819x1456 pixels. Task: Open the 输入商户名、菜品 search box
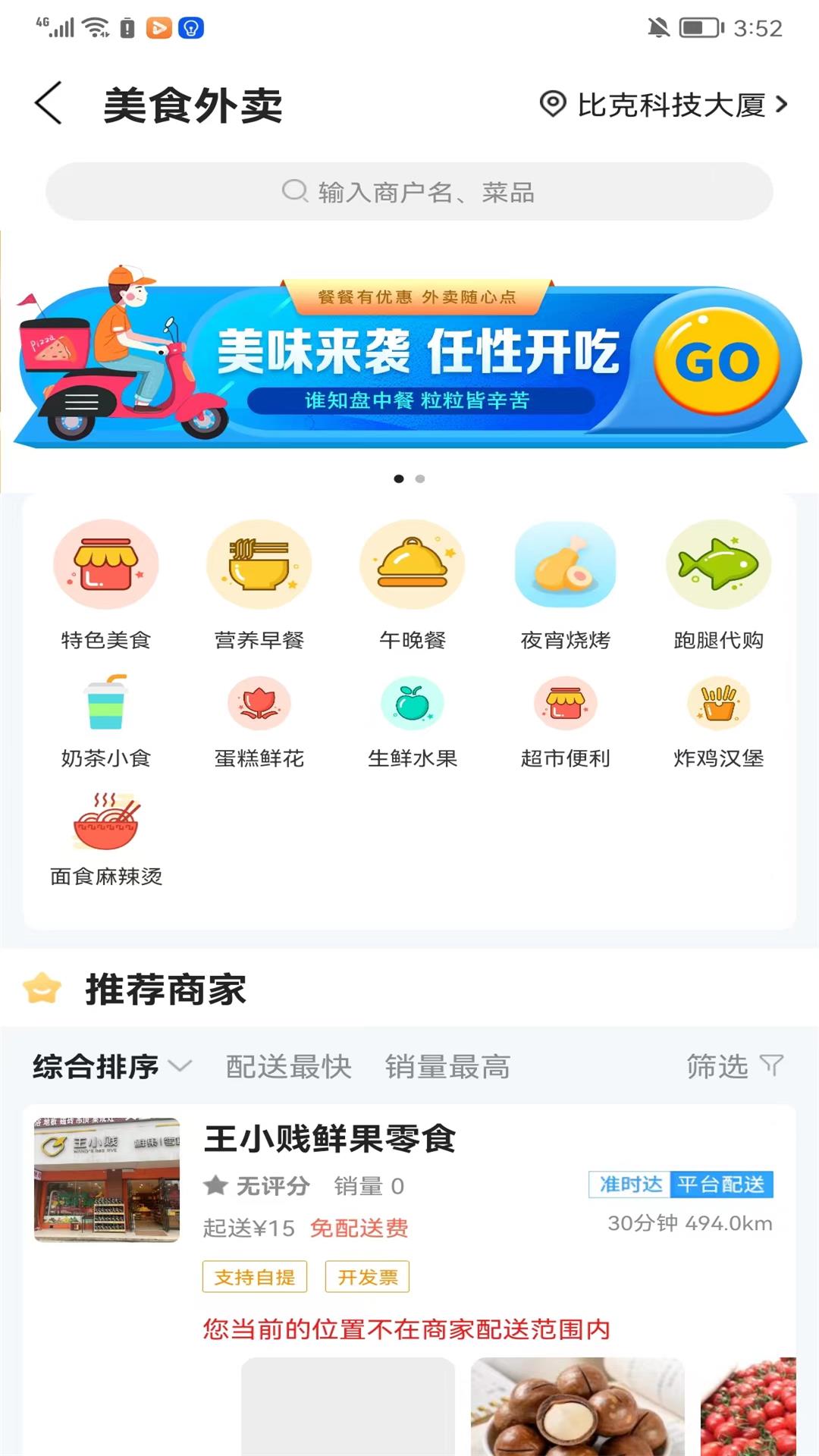(409, 192)
